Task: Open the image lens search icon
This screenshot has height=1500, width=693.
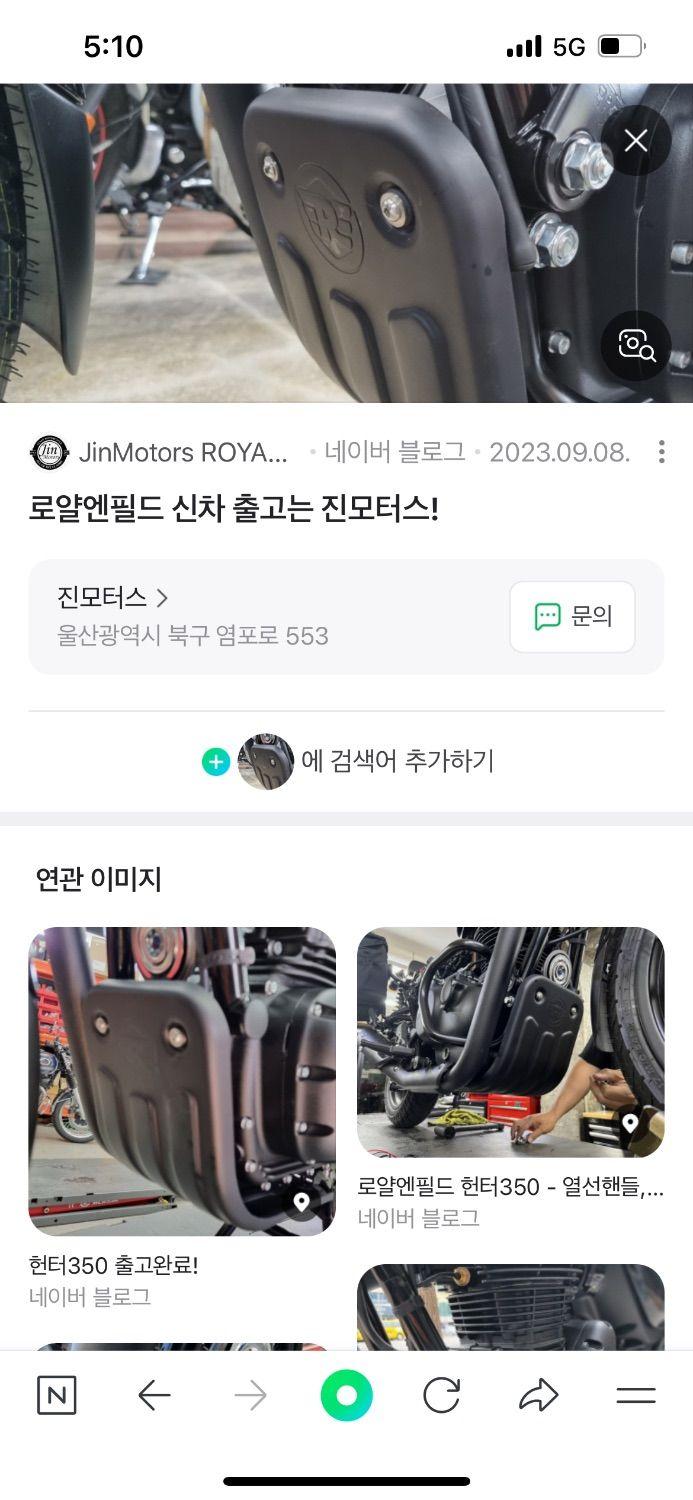Action: click(x=636, y=346)
